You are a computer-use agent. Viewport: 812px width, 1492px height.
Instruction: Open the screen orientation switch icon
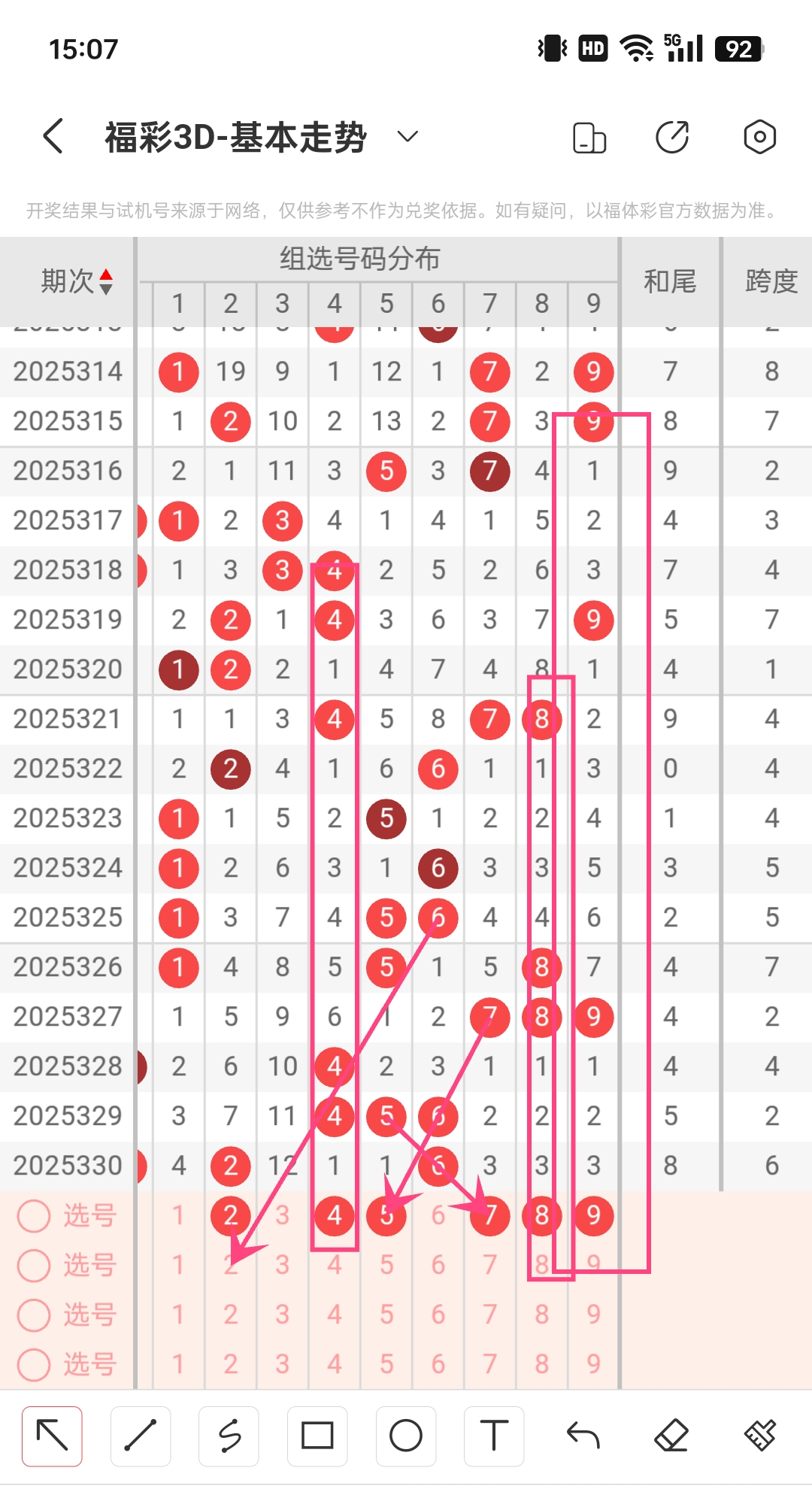point(589,138)
